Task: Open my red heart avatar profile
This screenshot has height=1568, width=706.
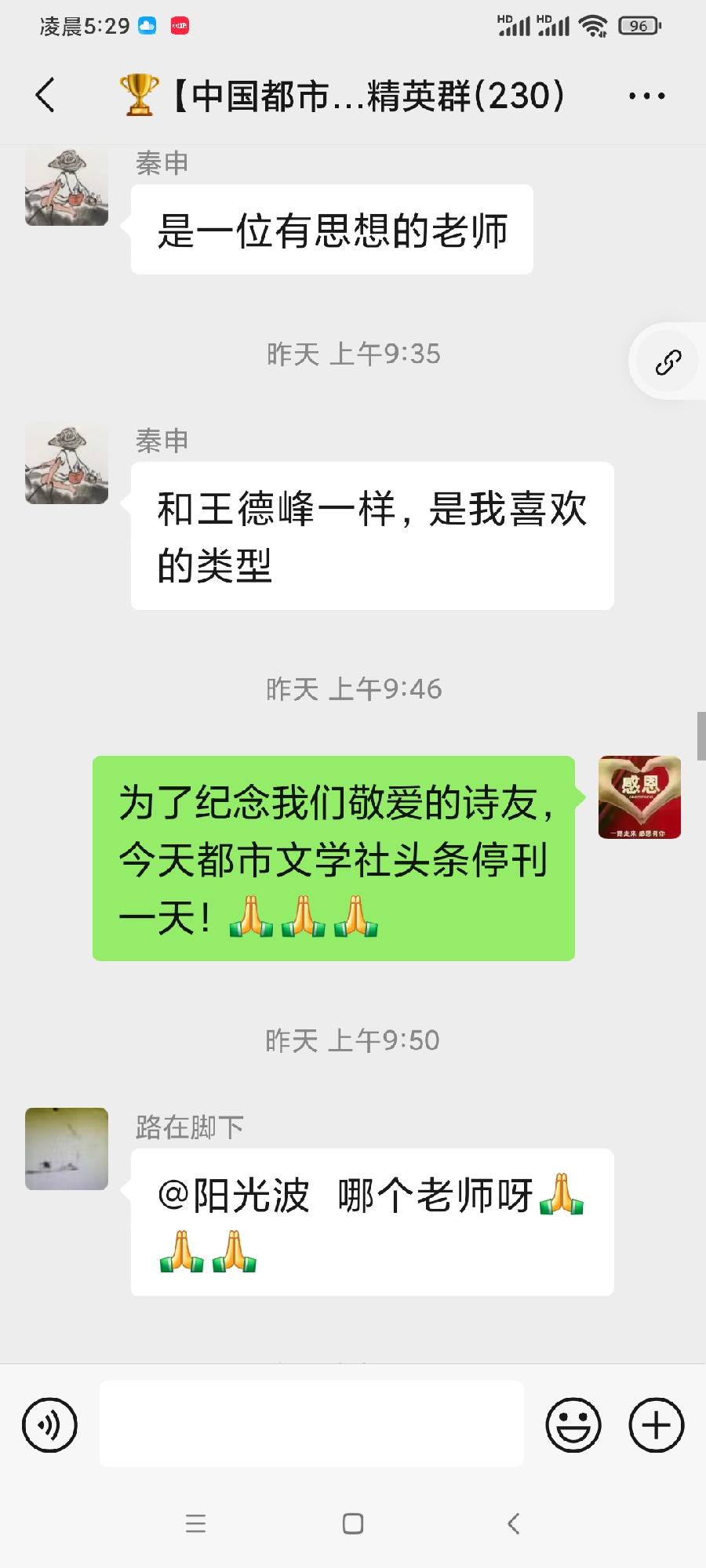Action: tap(639, 797)
